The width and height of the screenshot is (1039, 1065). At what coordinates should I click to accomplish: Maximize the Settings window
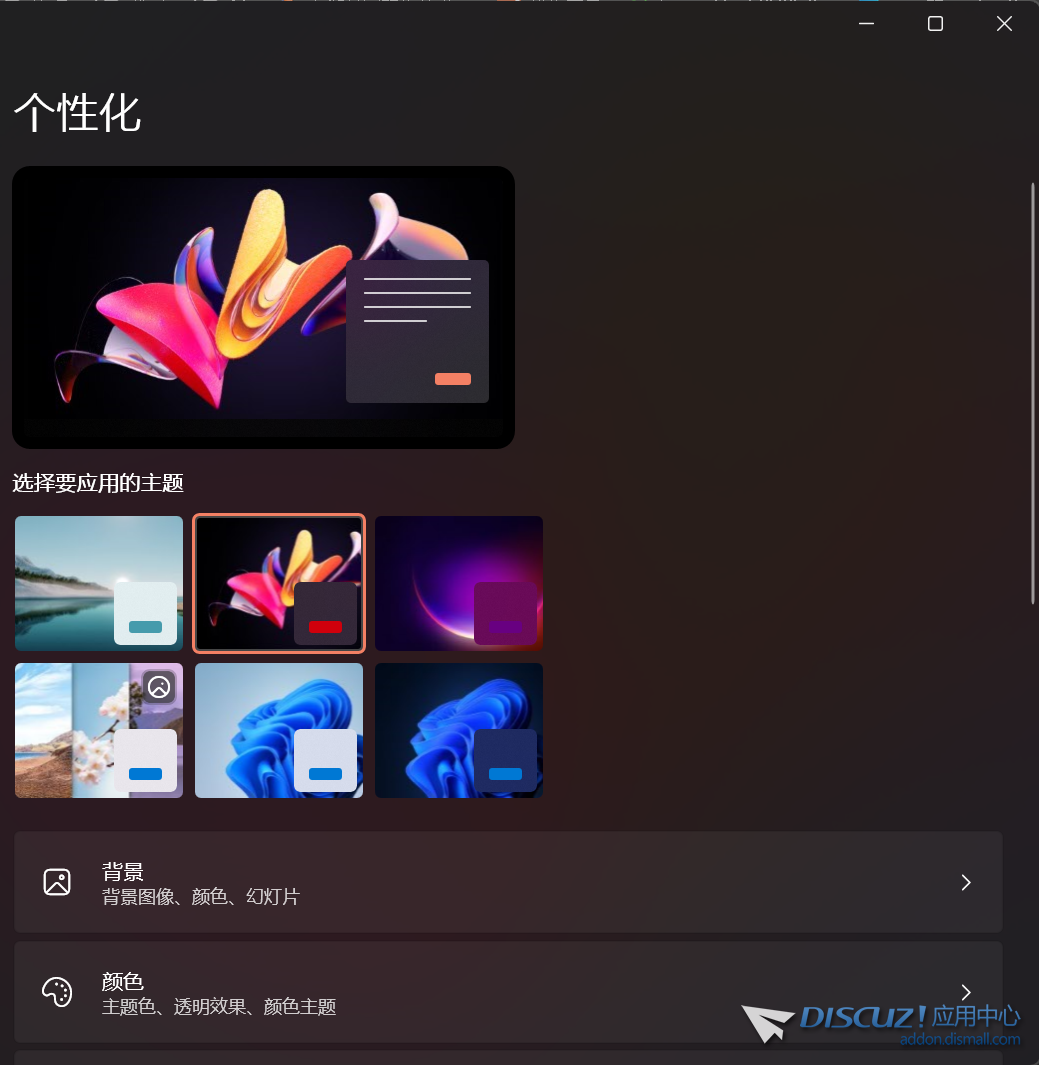(x=935, y=24)
